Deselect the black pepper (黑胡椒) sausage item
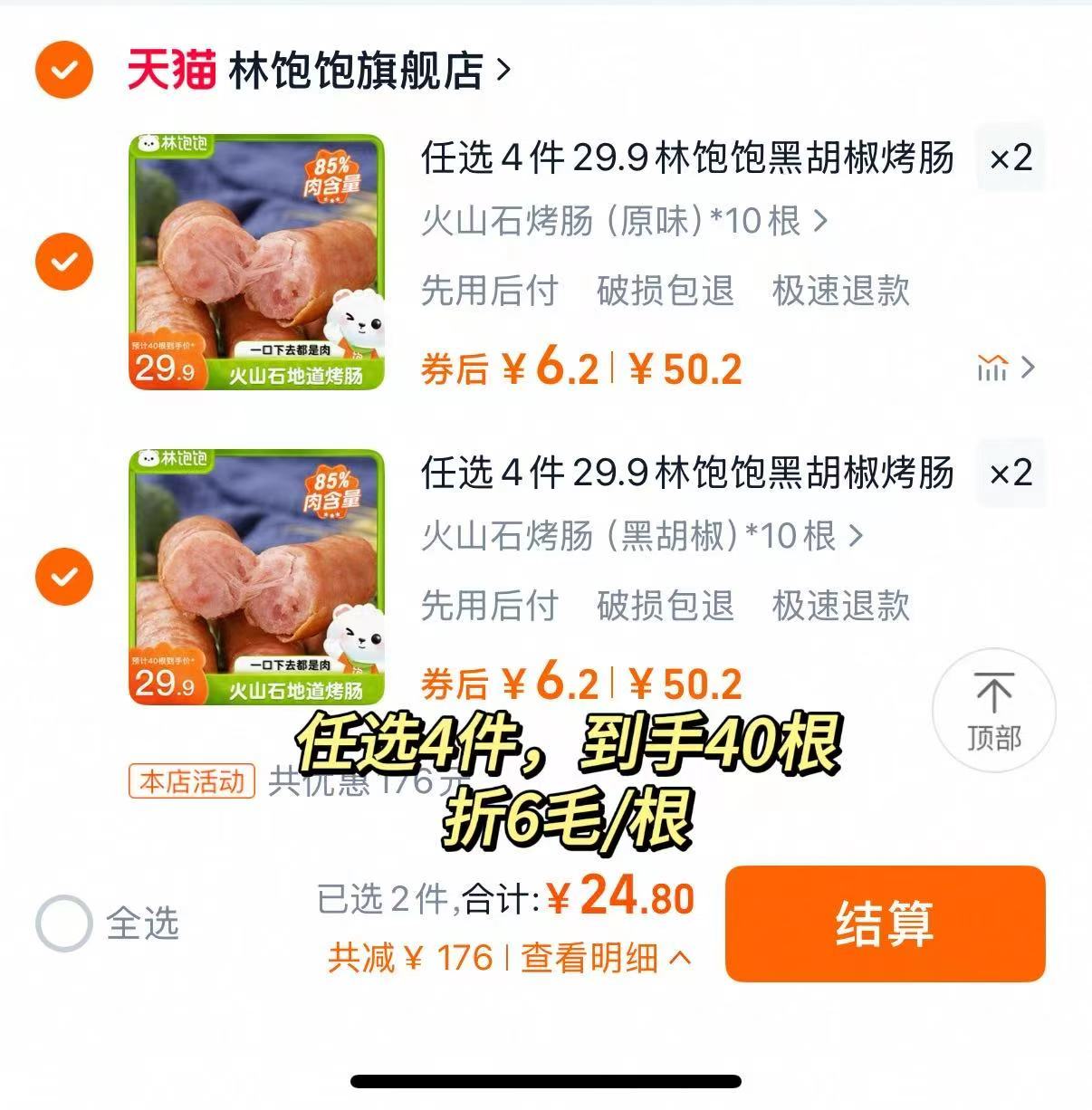 point(62,576)
